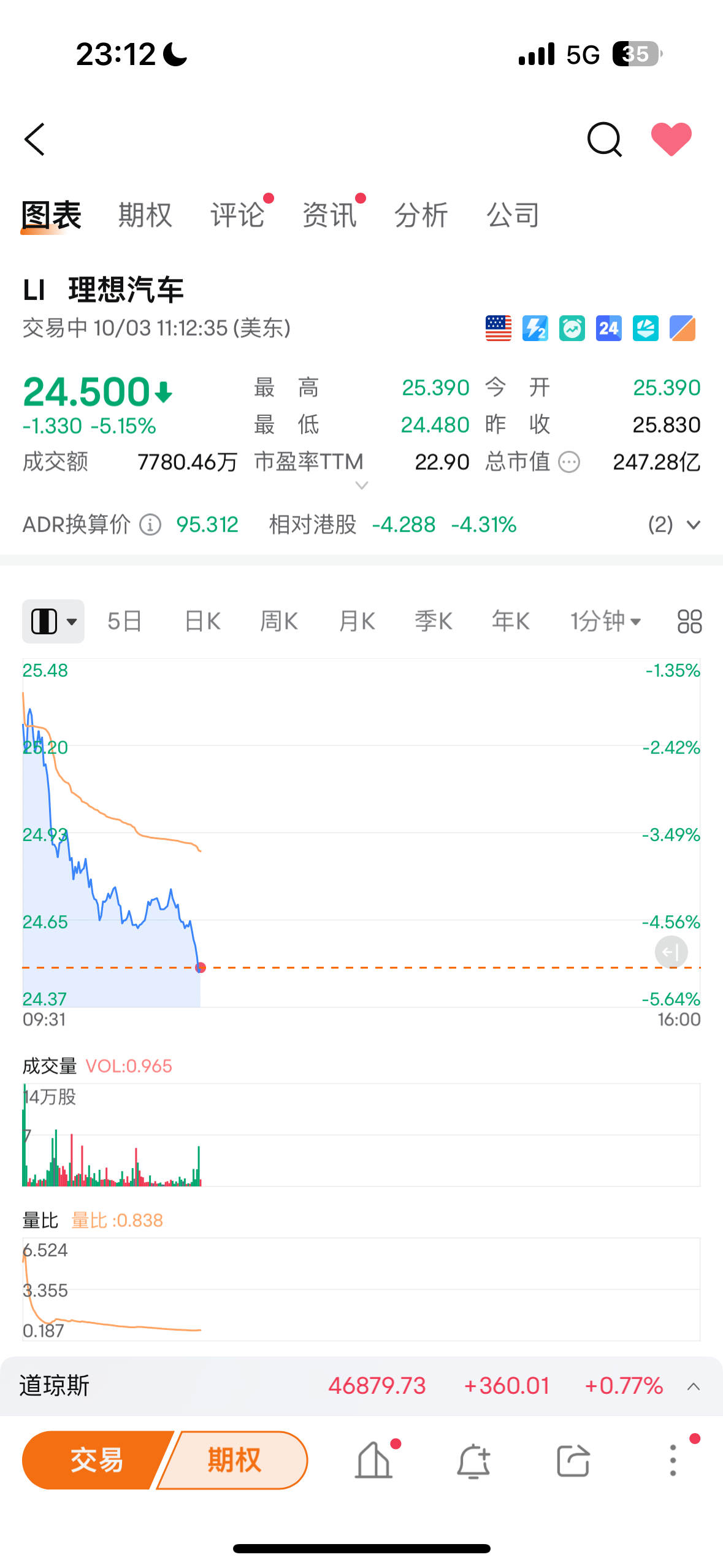The width and height of the screenshot is (723, 1568).
Task: Switch to the 分析 tab
Action: (x=421, y=215)
